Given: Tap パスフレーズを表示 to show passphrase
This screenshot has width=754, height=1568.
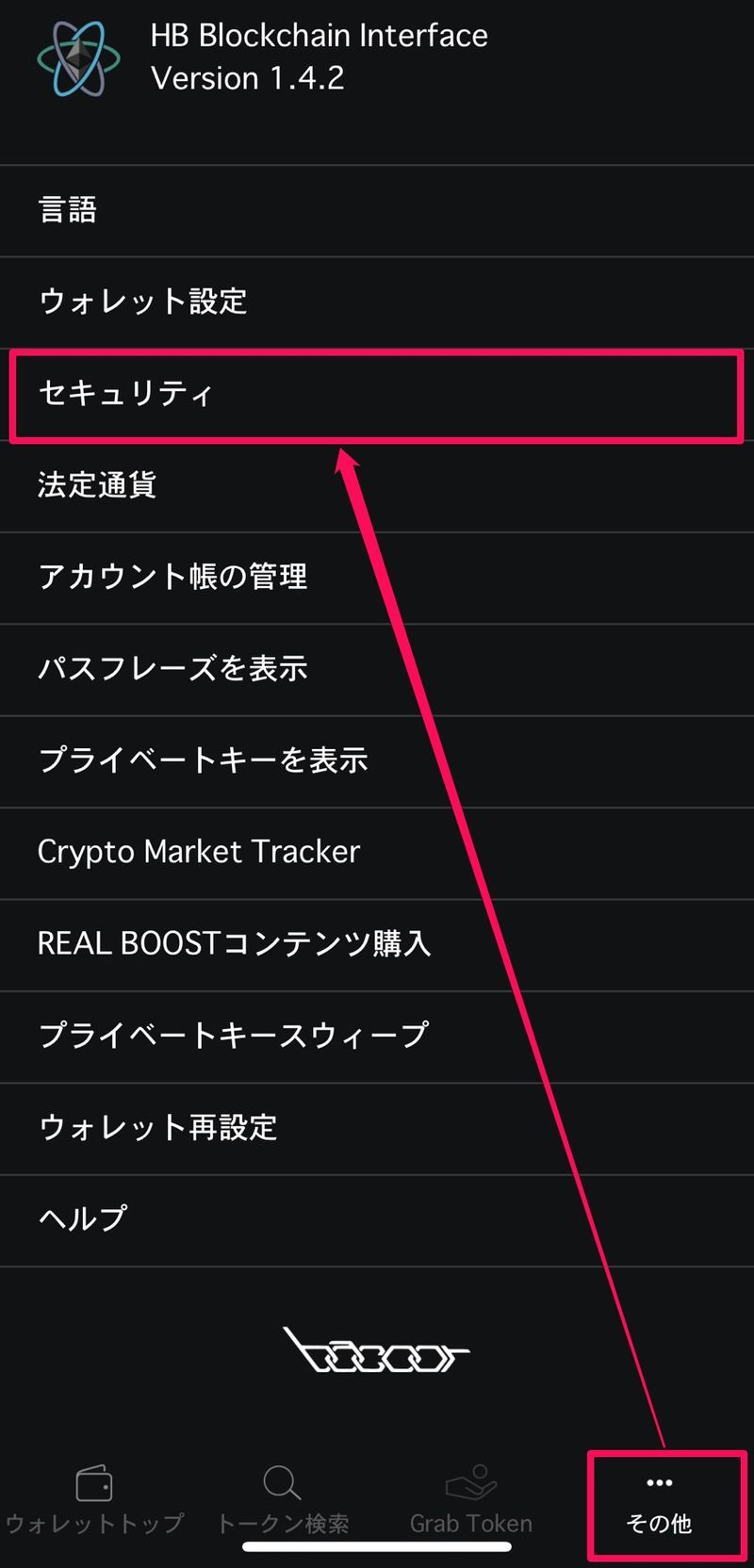Looking at the screenshot, I should (172, 668).
